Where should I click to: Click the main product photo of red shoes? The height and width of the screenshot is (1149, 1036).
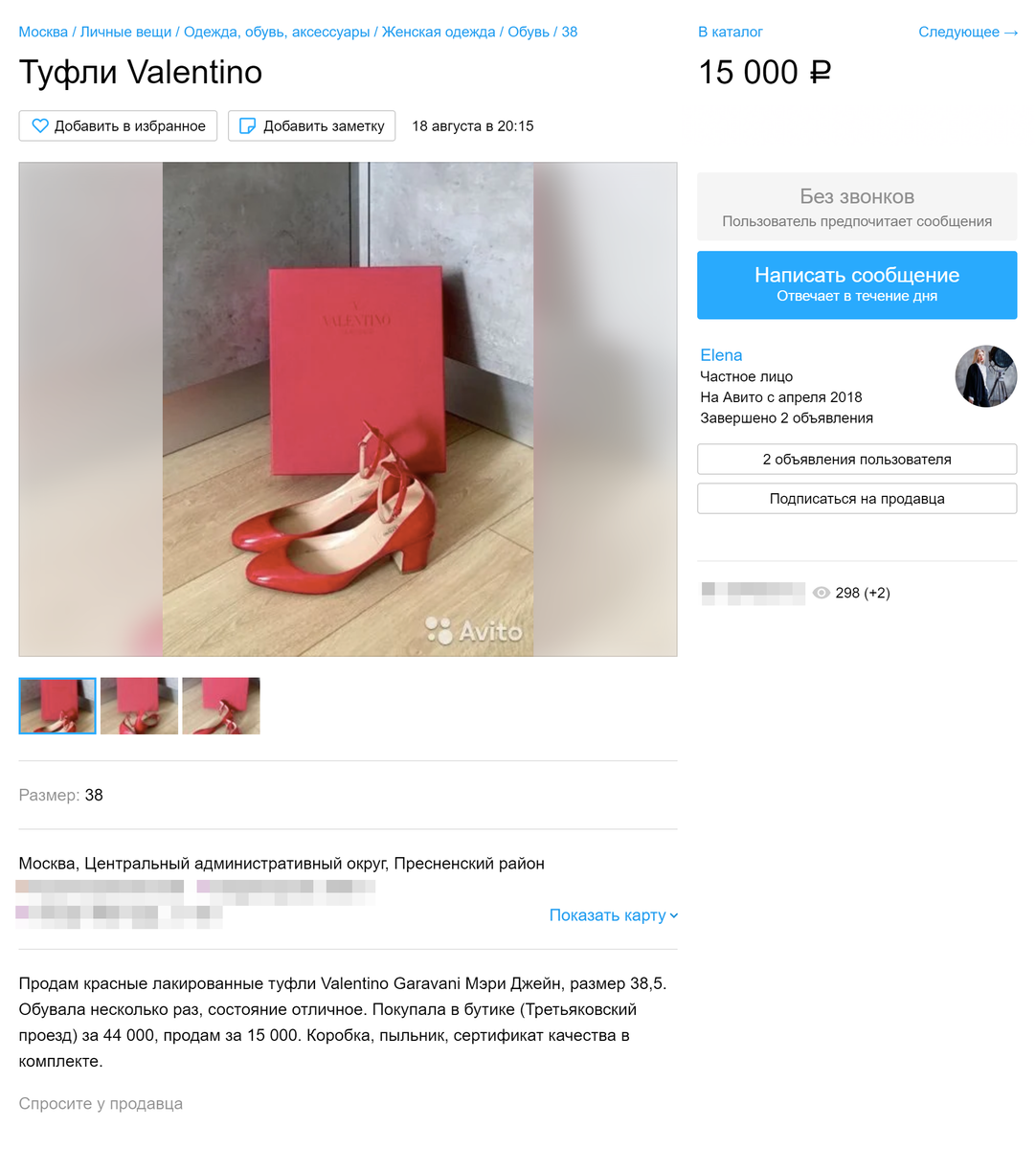349,408
